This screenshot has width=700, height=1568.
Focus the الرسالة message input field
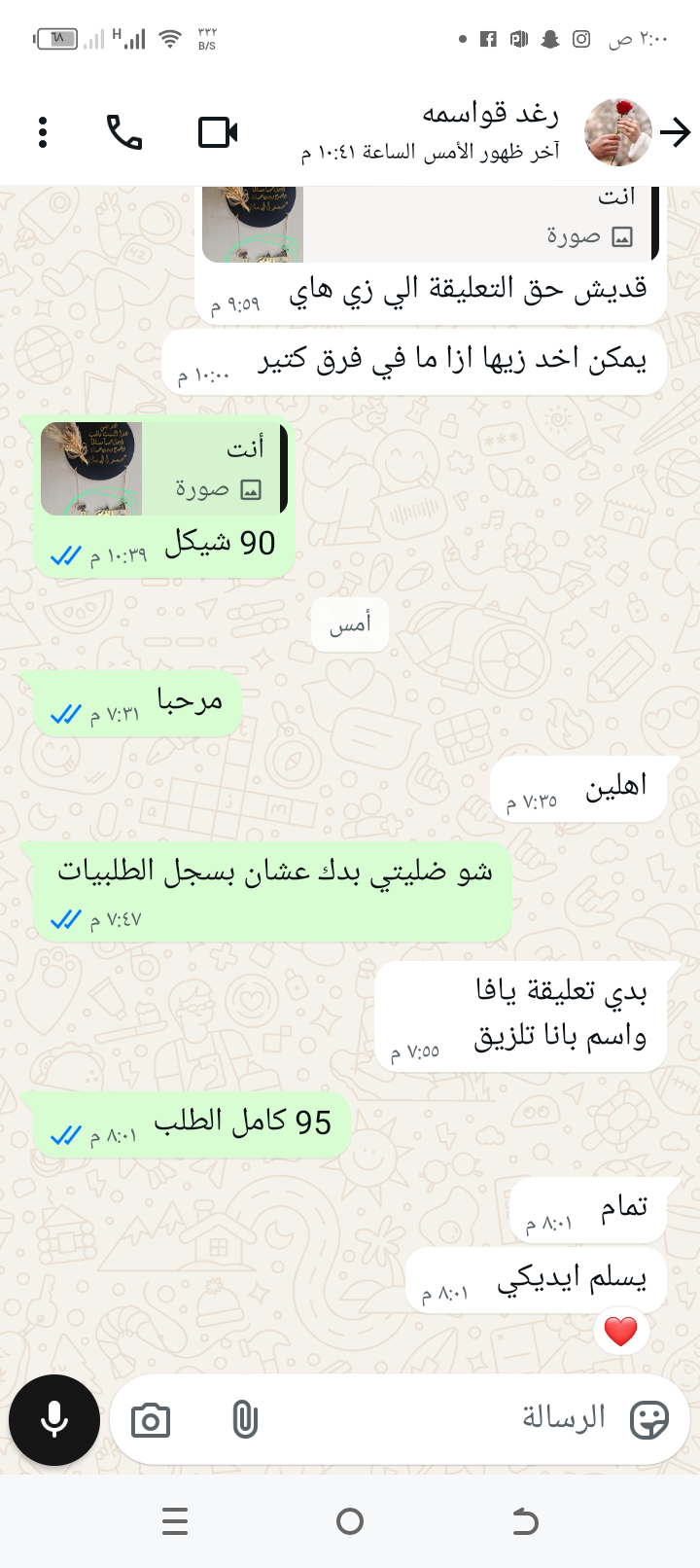(437, 1418)
